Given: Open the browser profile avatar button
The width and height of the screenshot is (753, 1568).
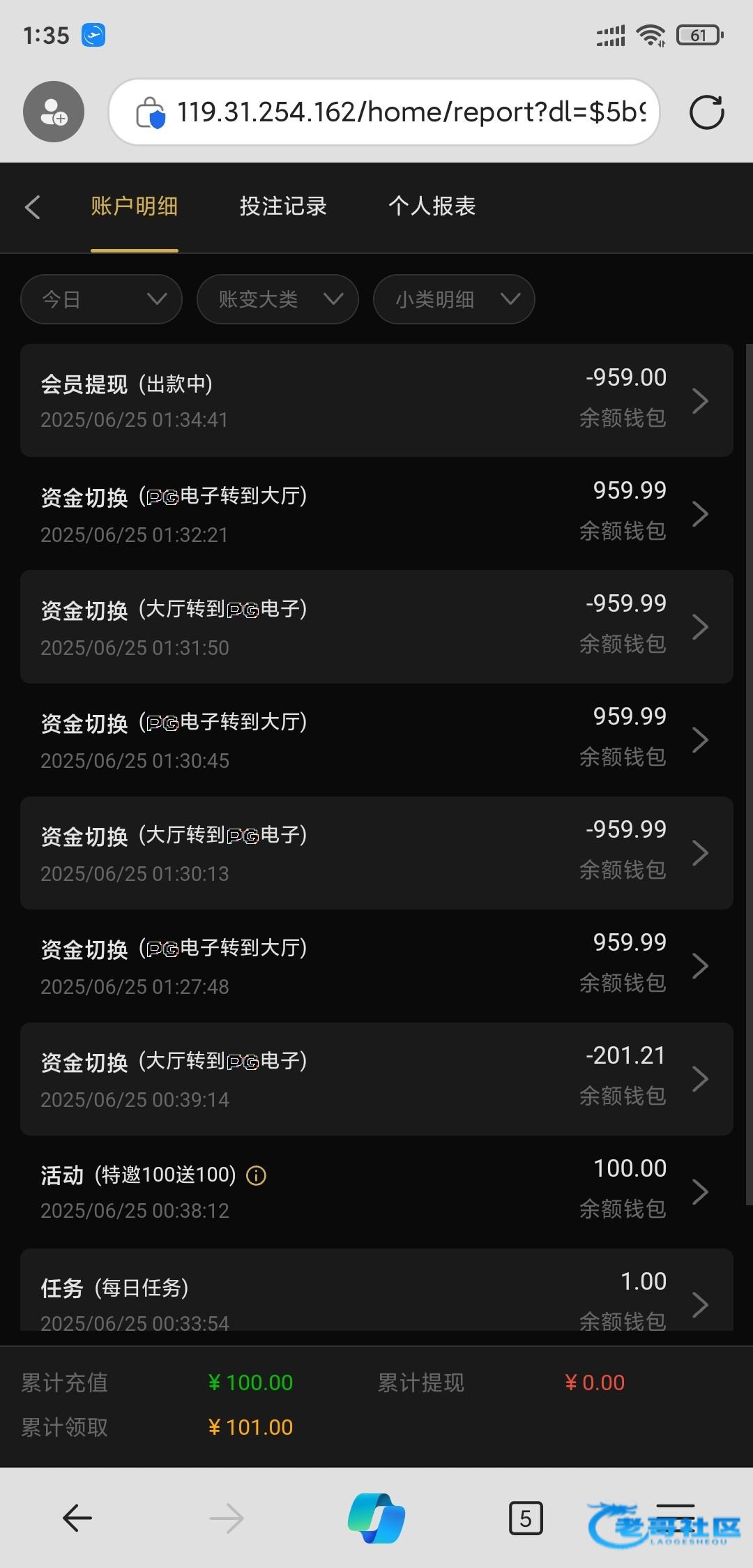Looking at the screenshot, I should 54,112.
